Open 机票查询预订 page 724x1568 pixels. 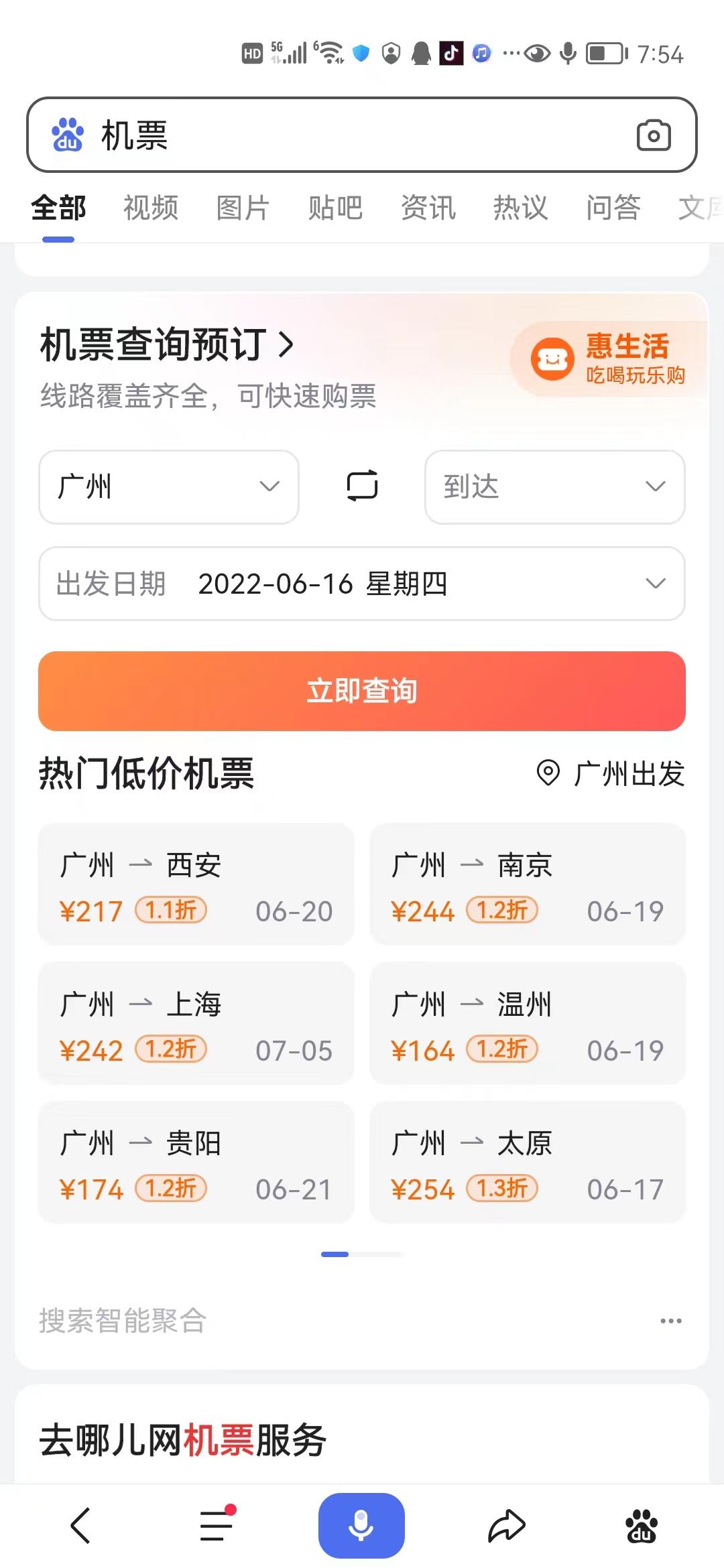point(168,345)
